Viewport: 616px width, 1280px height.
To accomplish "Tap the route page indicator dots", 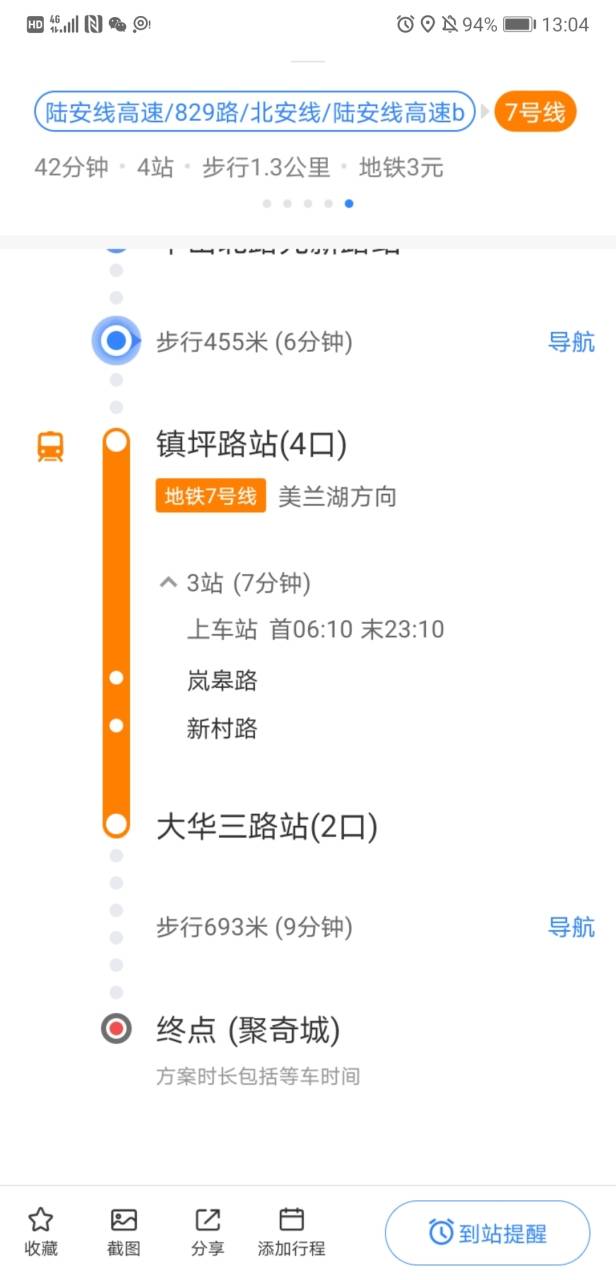I will tap(307, 203).
